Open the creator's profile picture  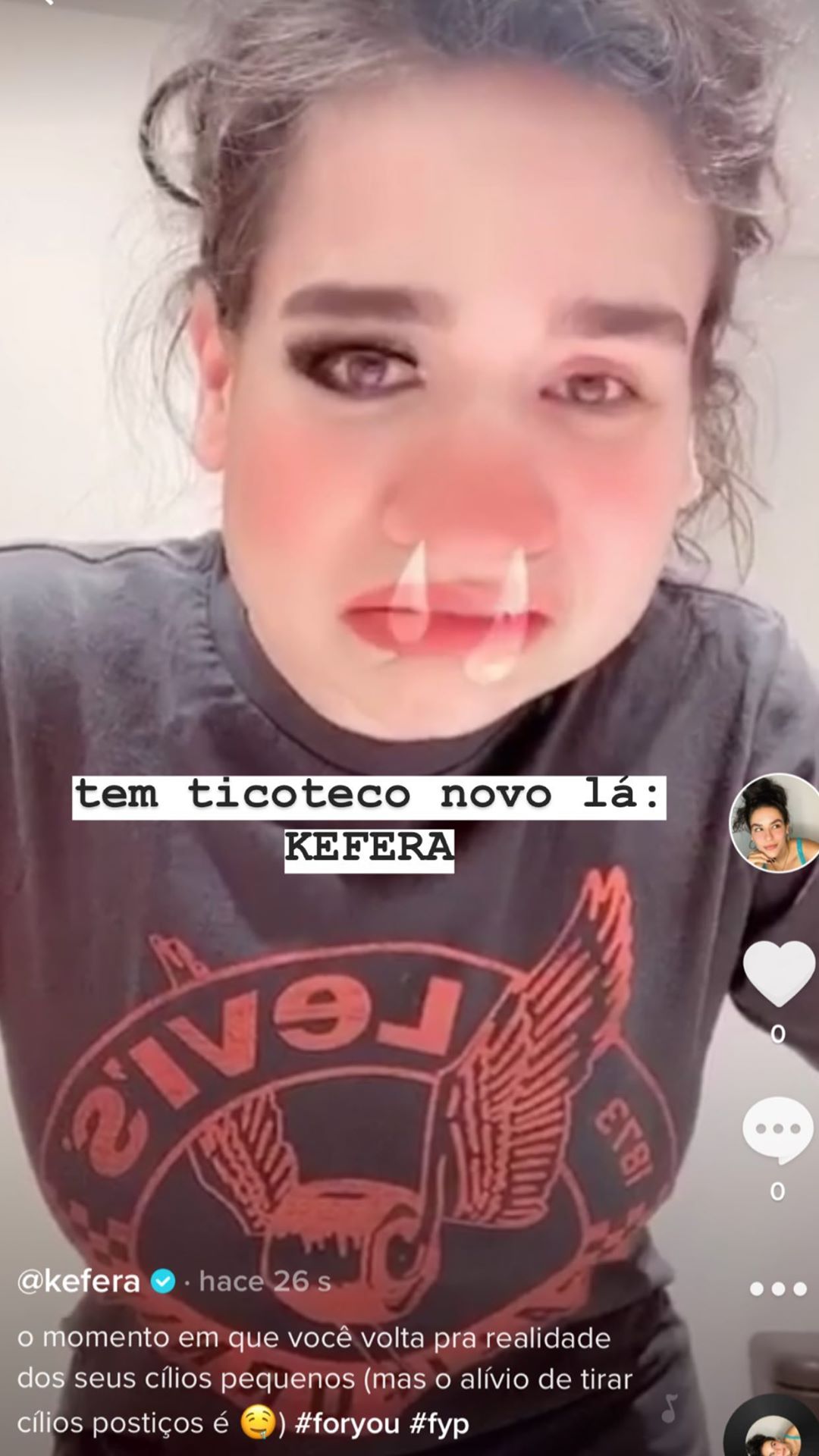coord(775,824)
